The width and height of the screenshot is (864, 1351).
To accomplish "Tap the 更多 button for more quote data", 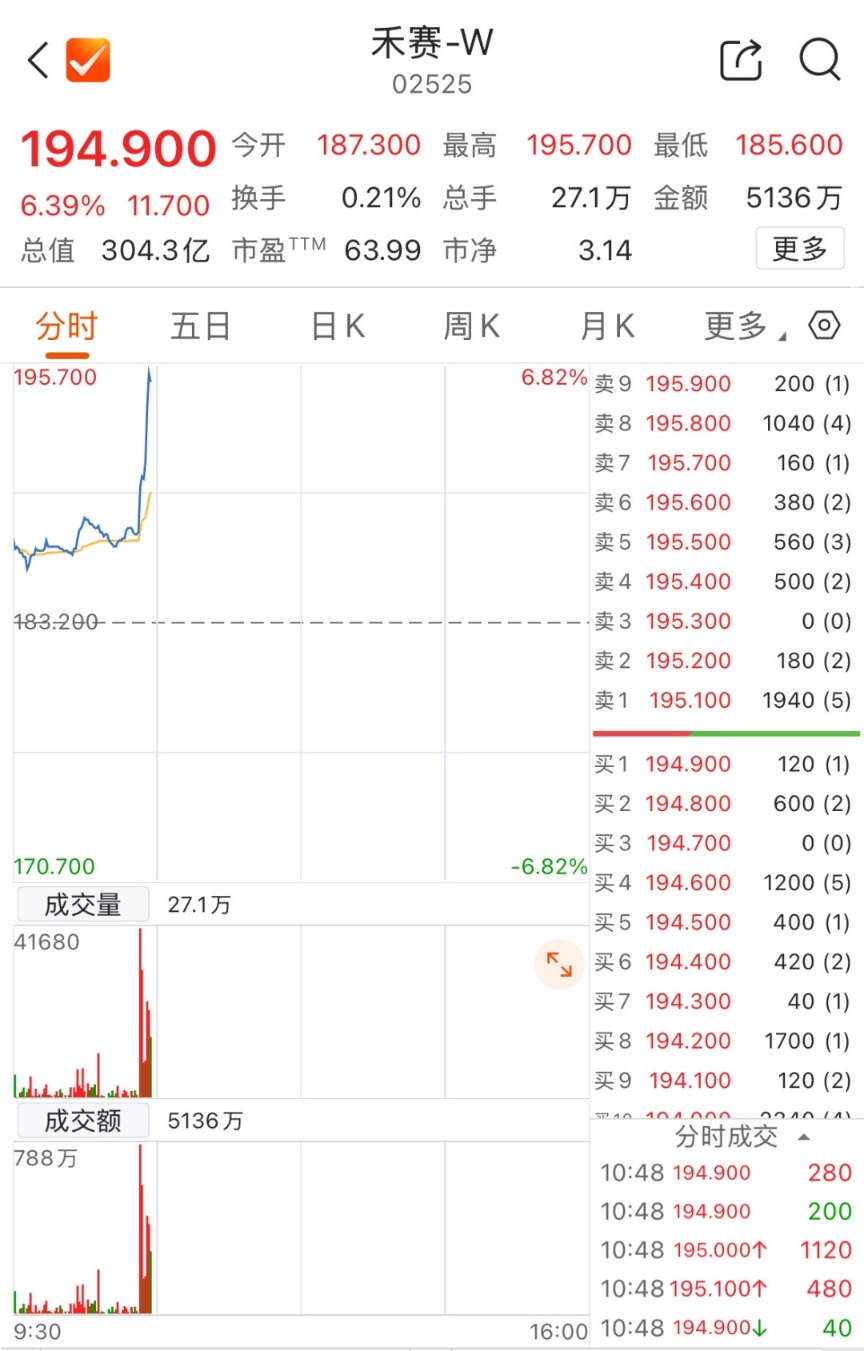I will (x=799, y=248).
